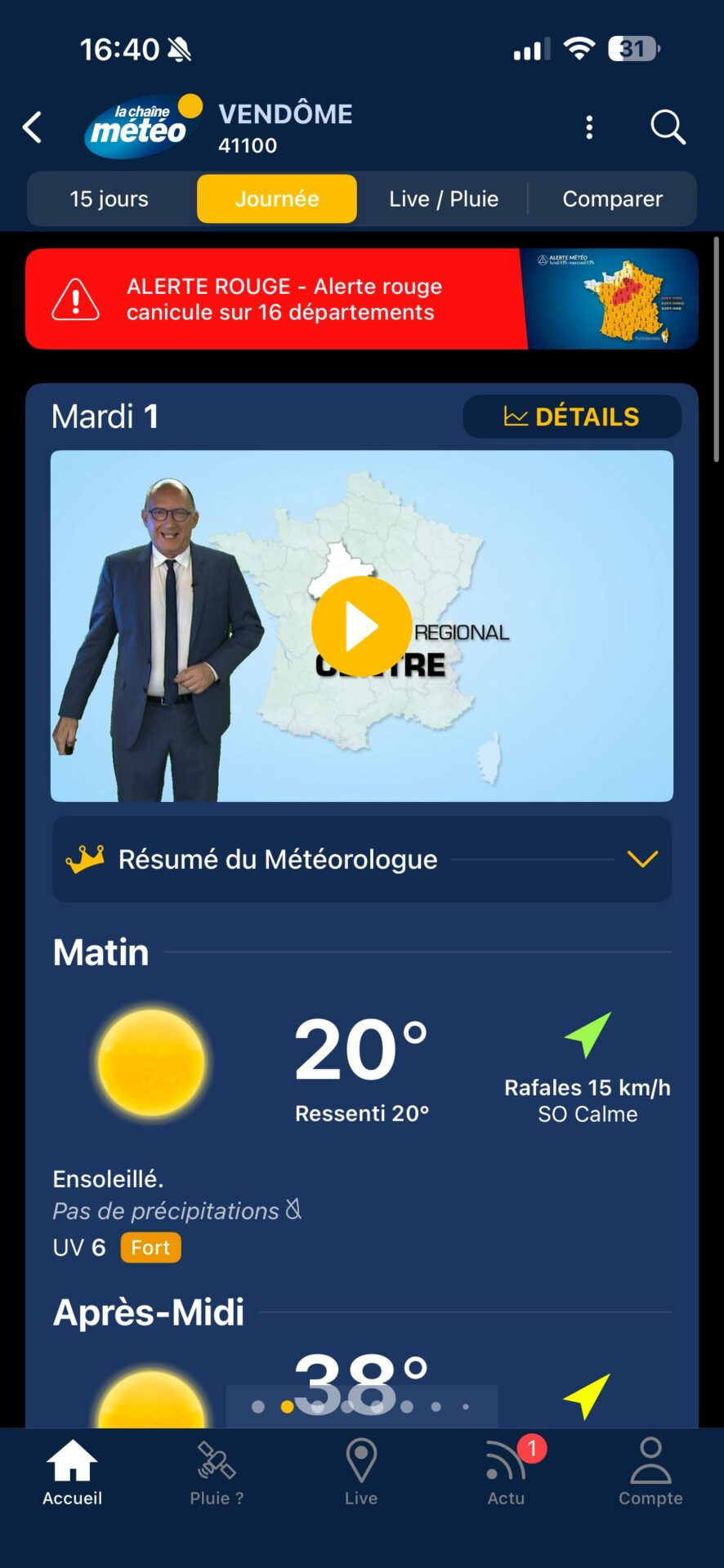Open the Alerte rouge canicule banner
Viewport: 724px width, 1568px height.
[x=362, y=299]
